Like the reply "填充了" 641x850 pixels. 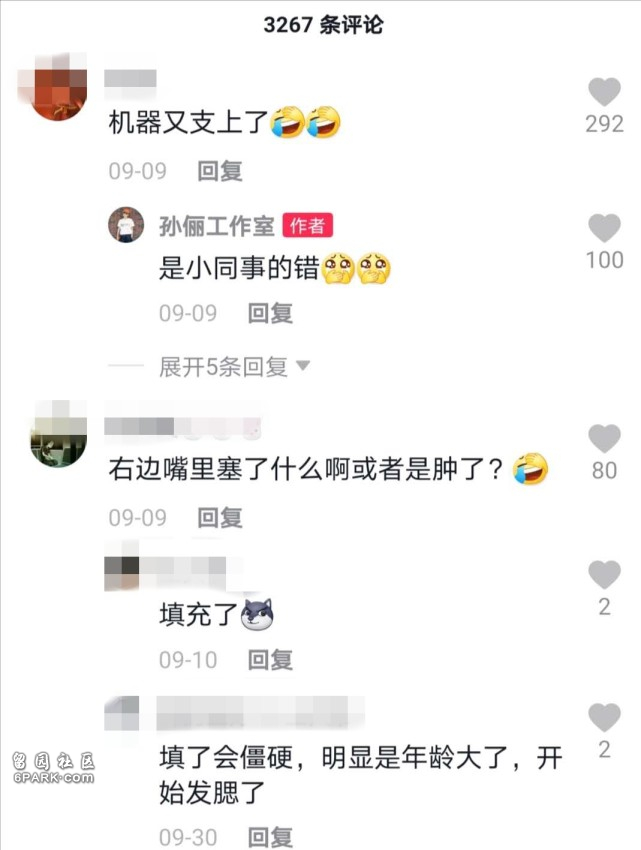(x=604, y=575)
